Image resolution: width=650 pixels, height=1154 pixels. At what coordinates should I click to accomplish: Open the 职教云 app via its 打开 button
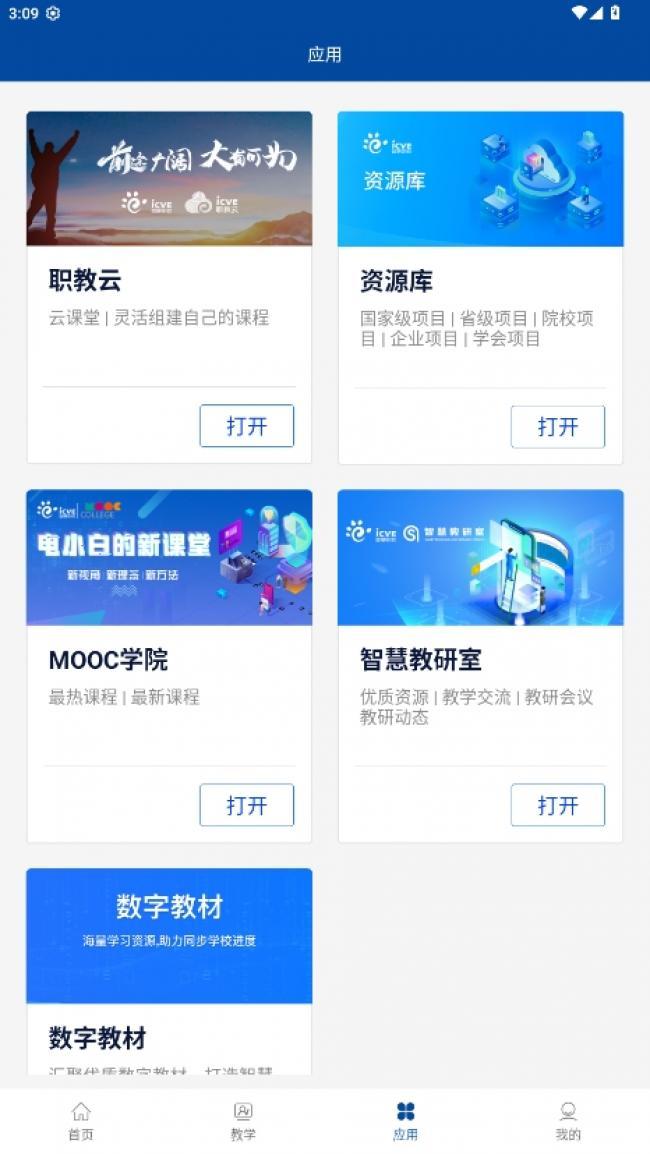tap(246, 426)
